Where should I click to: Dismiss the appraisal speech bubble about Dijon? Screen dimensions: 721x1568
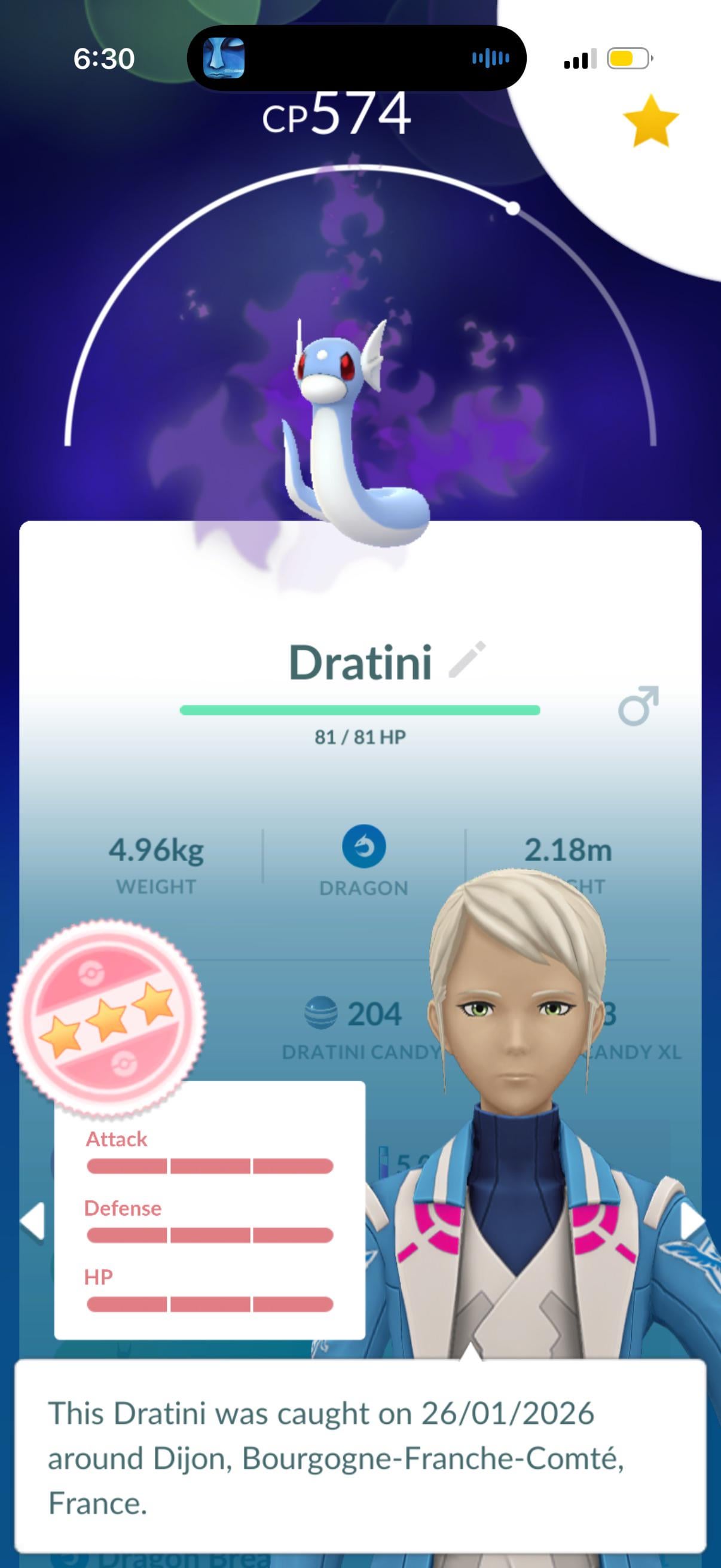click(360, 1457)
